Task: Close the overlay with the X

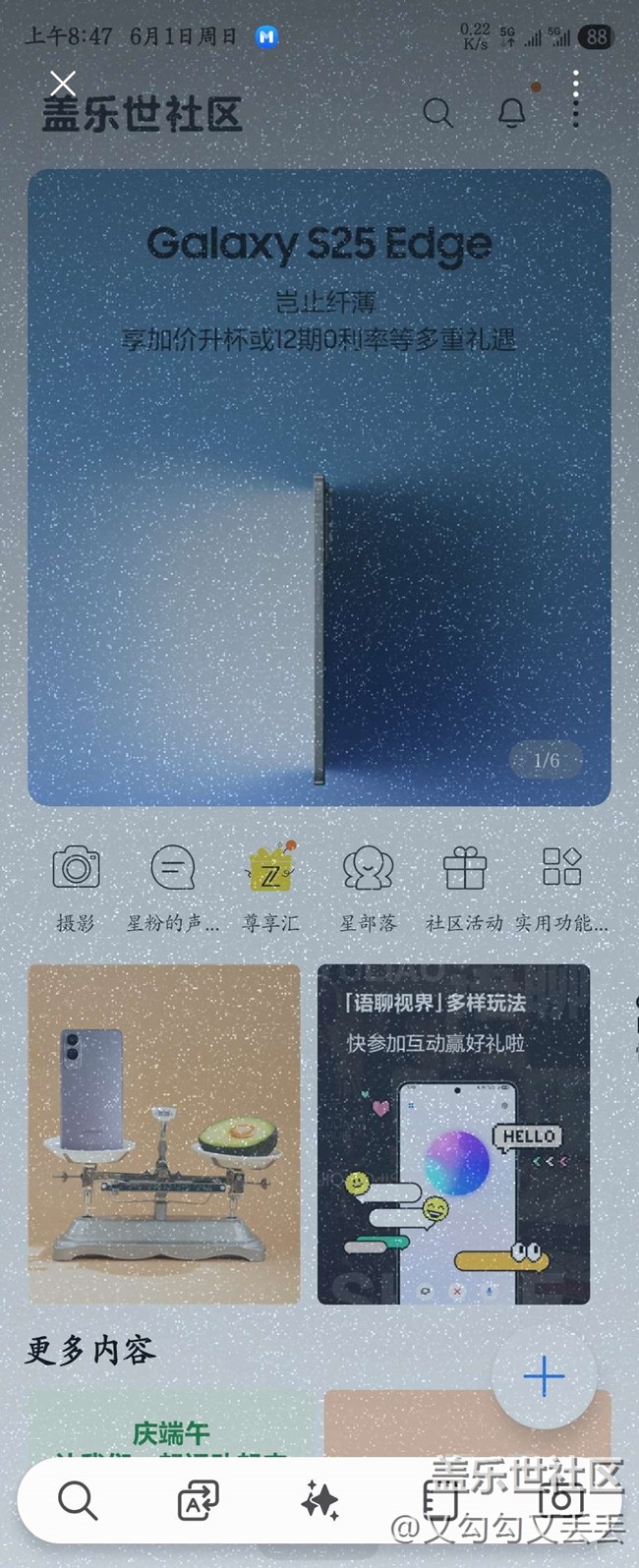Action: (x=63, y=84)
